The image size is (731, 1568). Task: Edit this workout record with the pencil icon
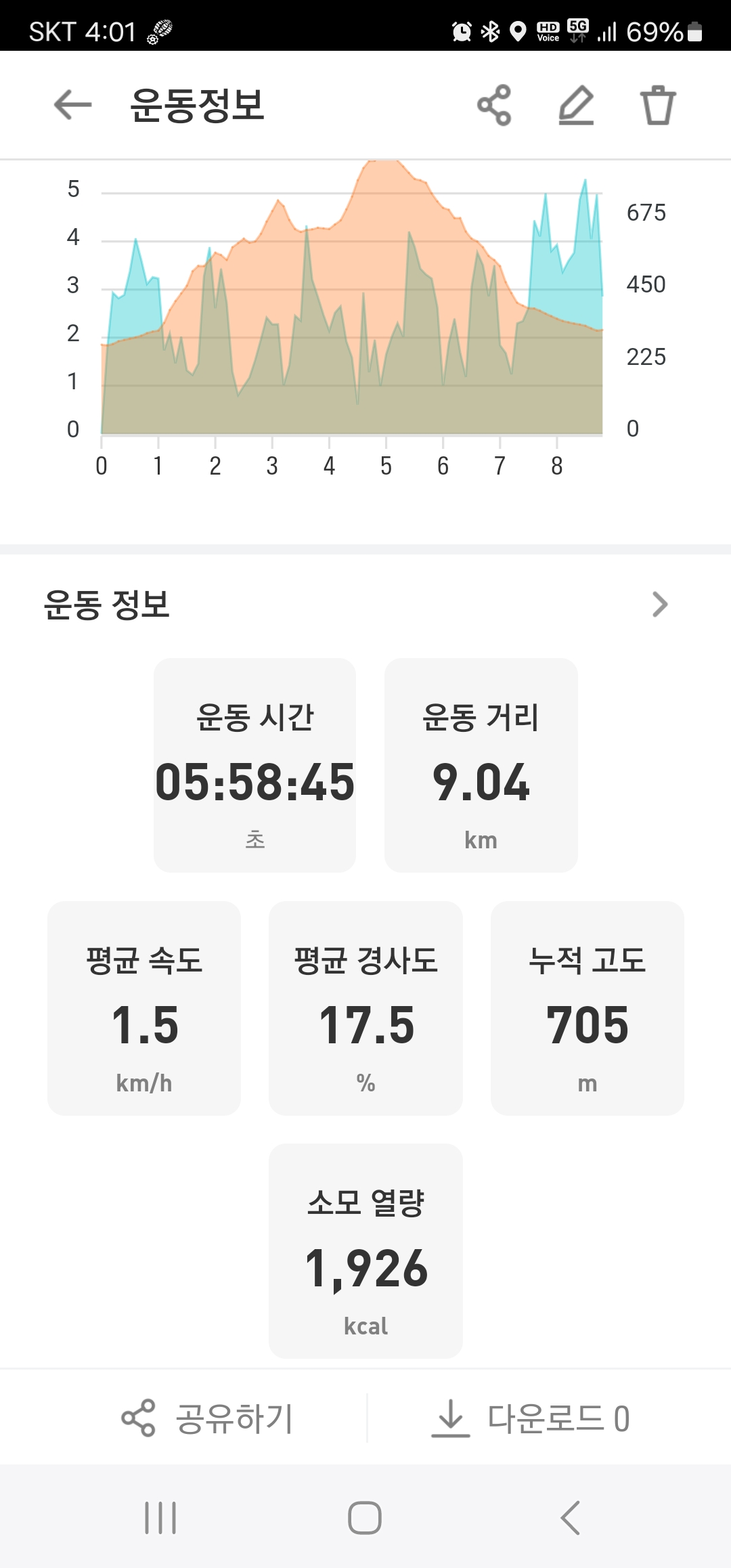[x=576, y=105]
